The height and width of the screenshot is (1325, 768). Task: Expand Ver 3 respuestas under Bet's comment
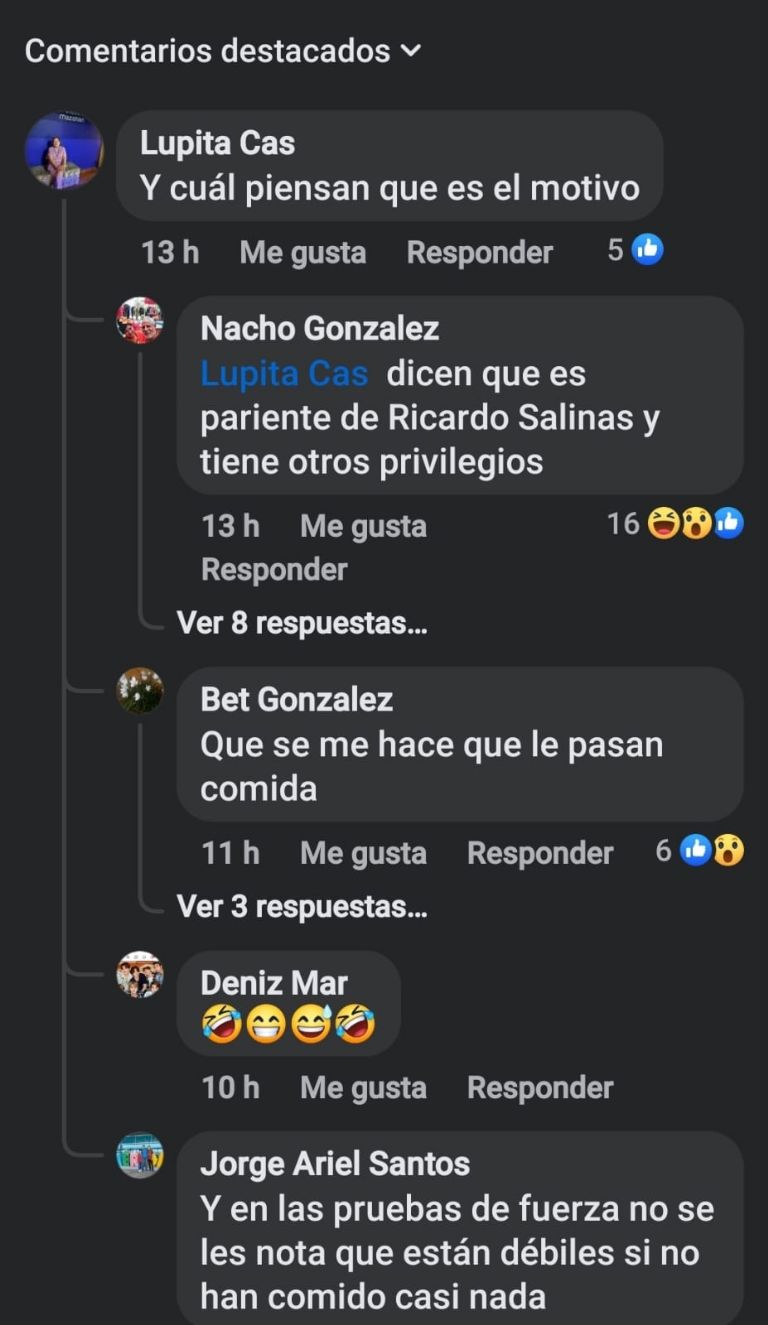[x=301, y=907]
